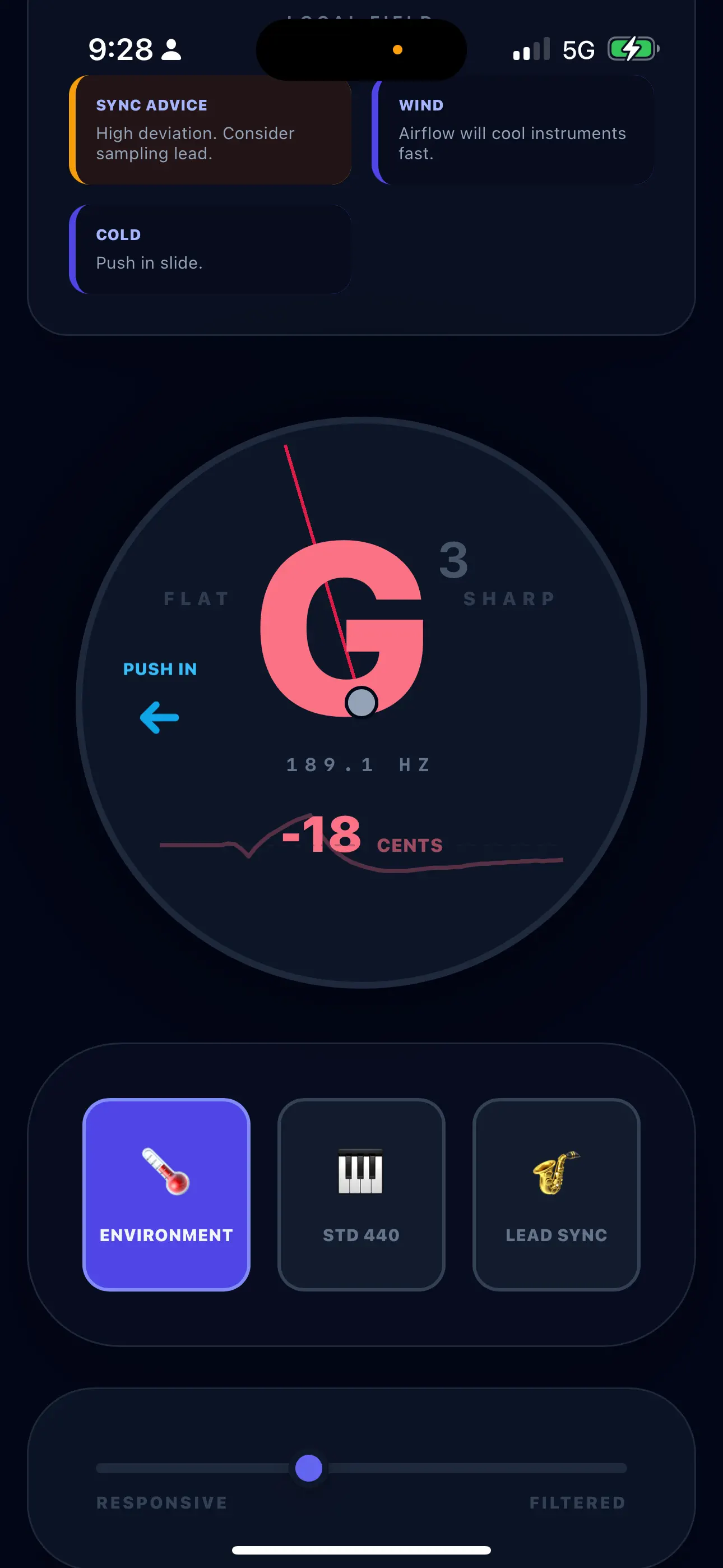723x1568 pixels.
Task: Expand the COLD advisory card
Action: point(211,248)
